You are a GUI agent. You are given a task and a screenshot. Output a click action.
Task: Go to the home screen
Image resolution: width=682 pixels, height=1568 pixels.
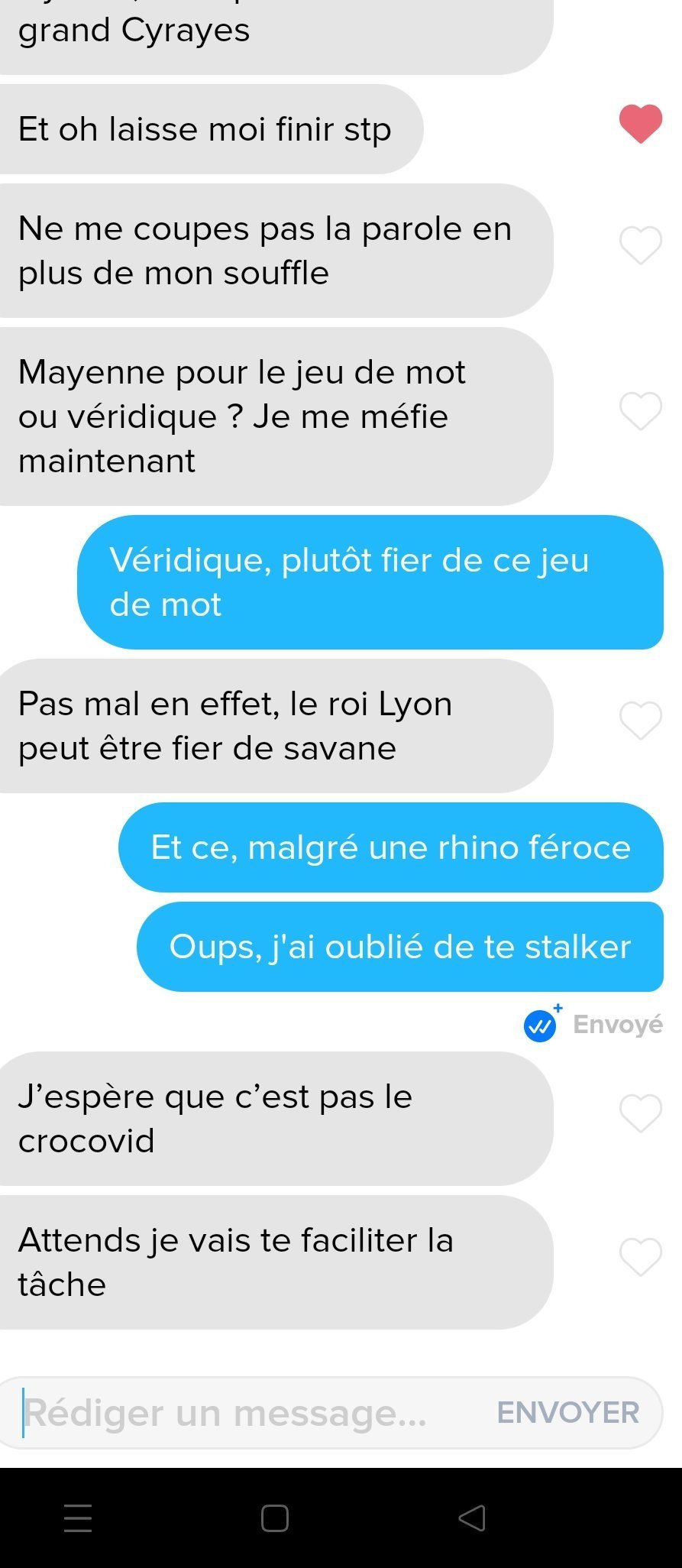tap(275, 1518)
